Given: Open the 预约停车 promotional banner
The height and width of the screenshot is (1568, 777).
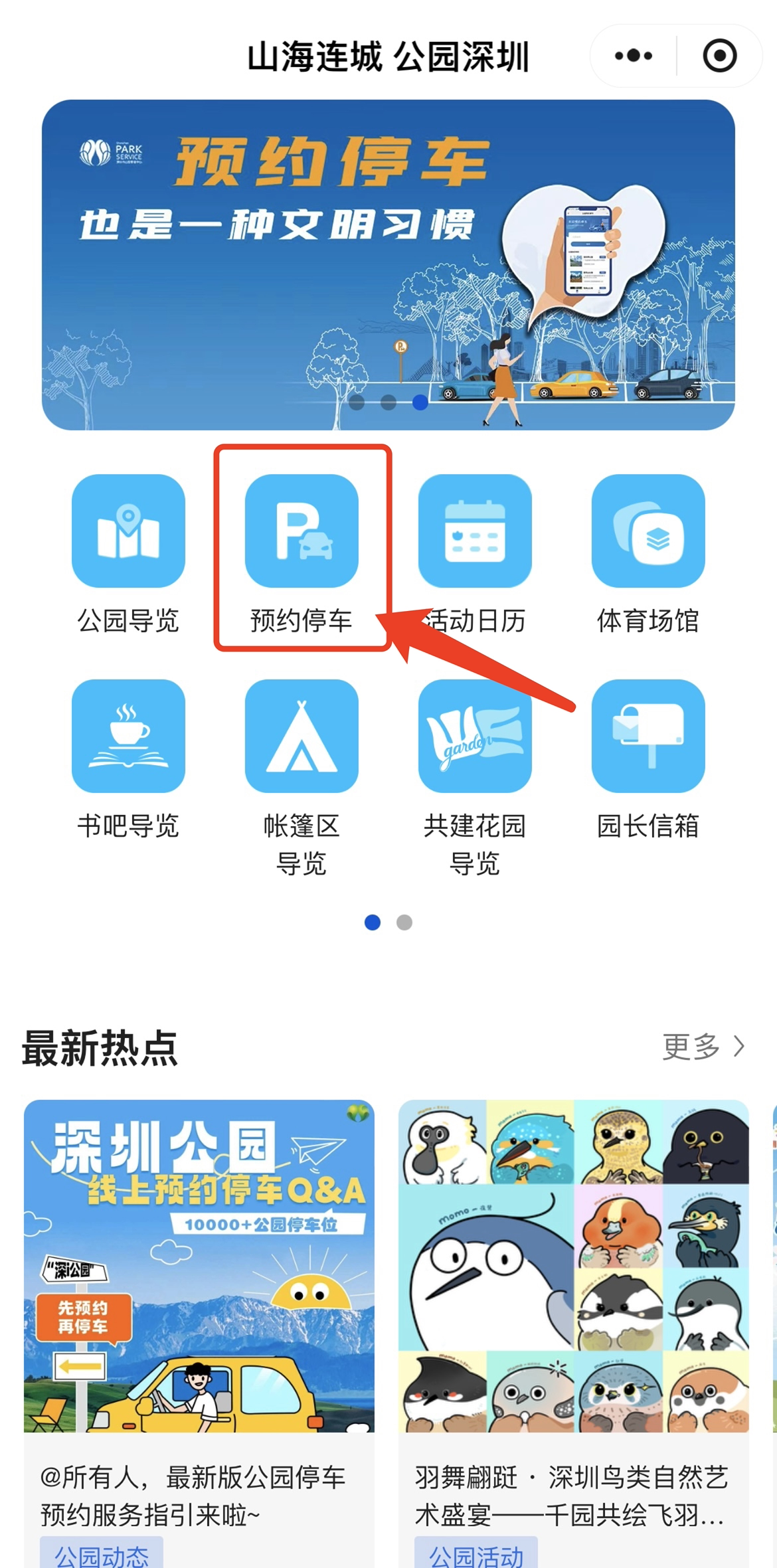Looking at the screenshot, I should tap(388, 264).
